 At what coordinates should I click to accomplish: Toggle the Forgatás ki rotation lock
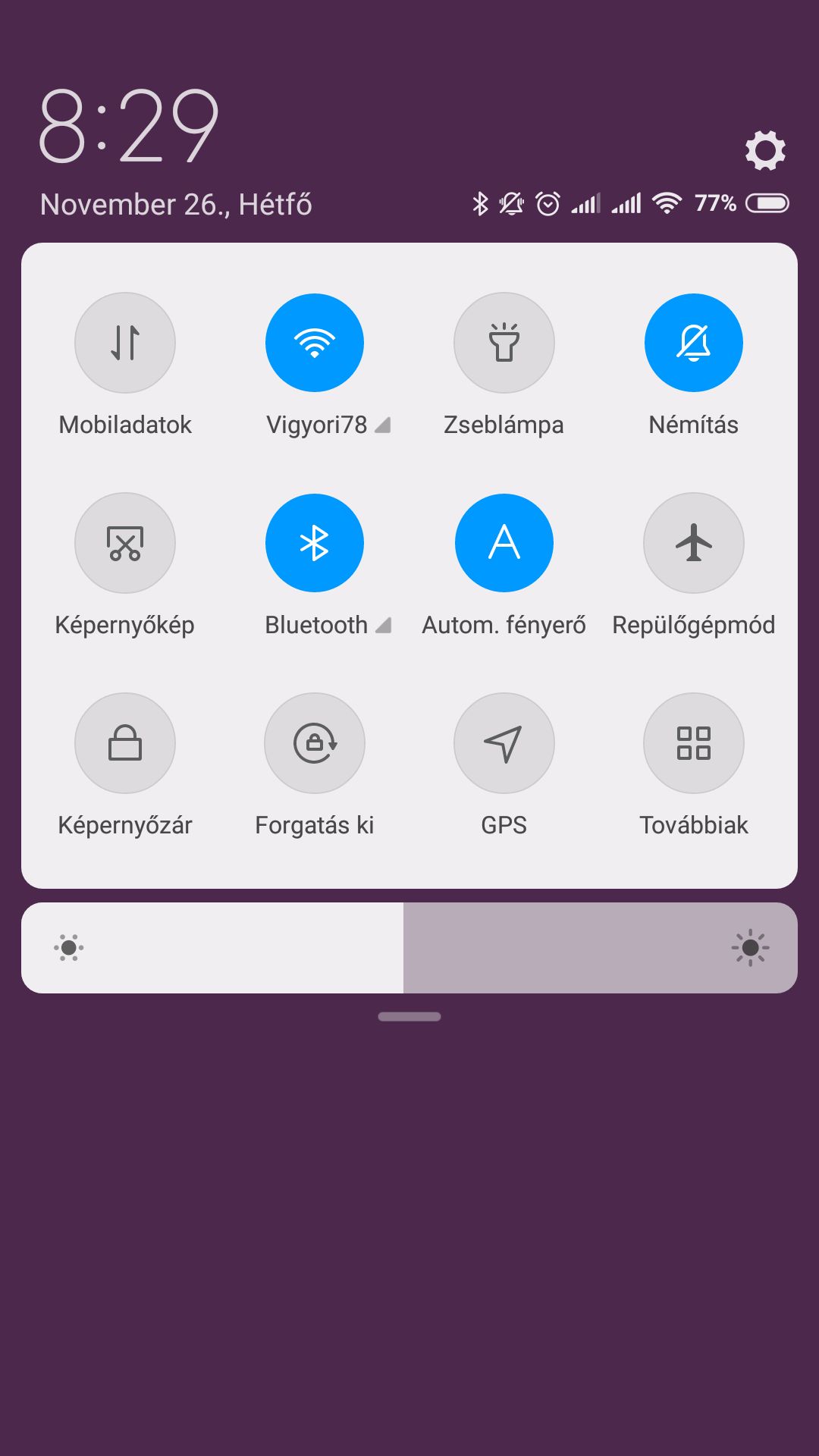(x=315, y=743)
